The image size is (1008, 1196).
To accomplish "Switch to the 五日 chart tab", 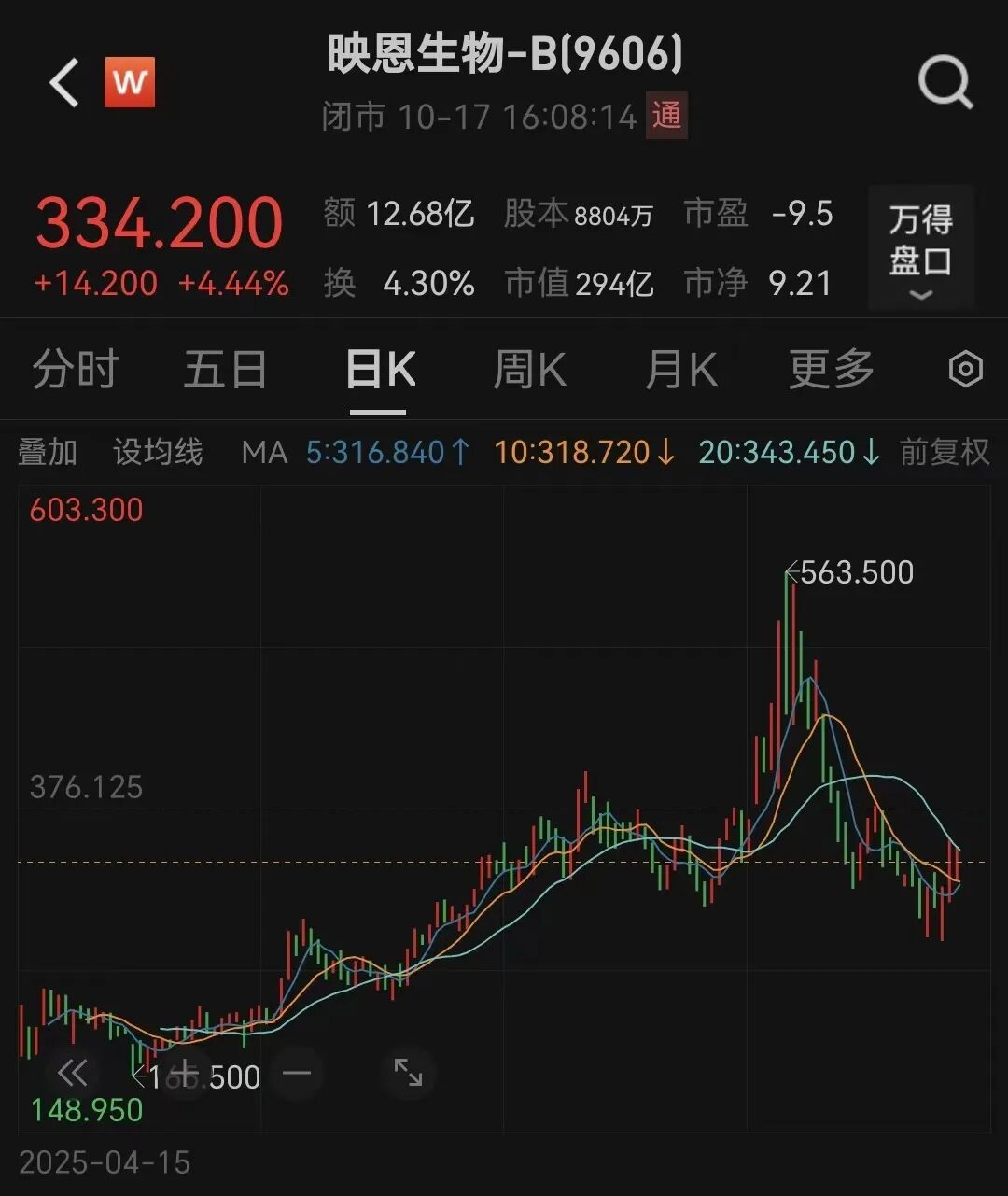I will tap(225, 370).
